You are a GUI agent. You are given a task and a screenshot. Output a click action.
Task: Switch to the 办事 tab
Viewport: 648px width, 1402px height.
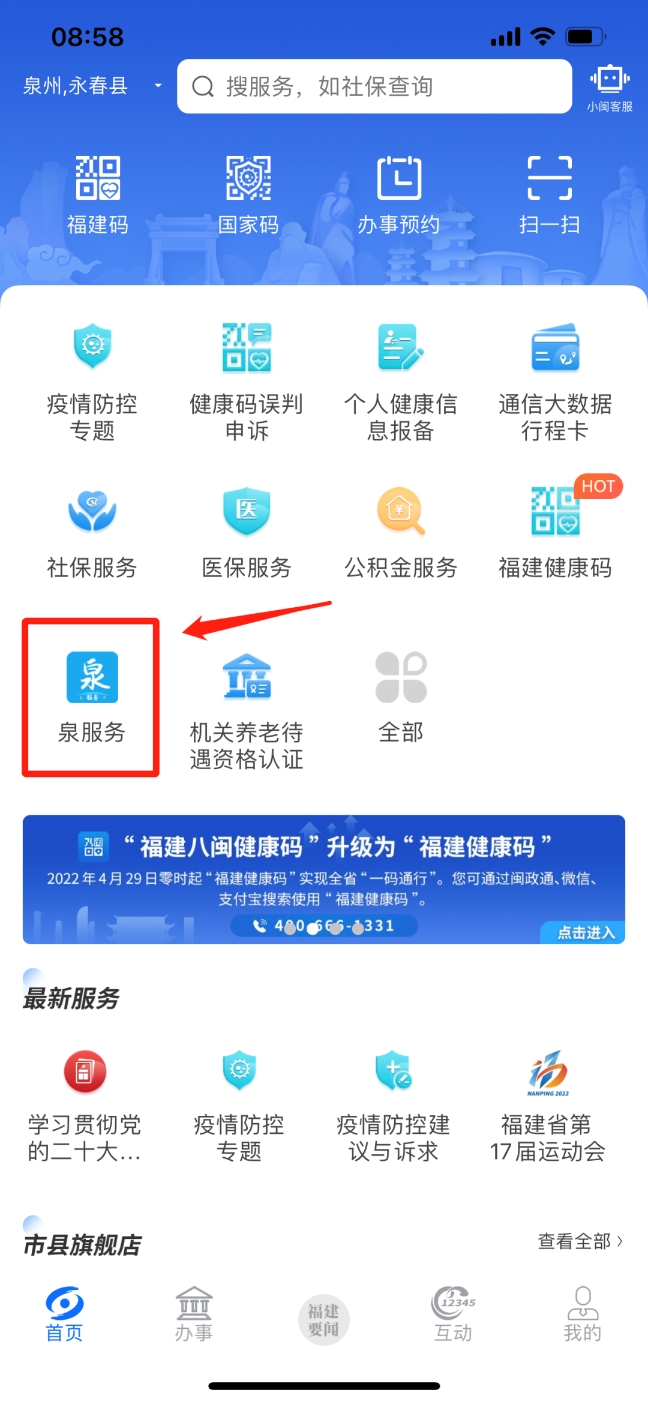[193, 1314]
